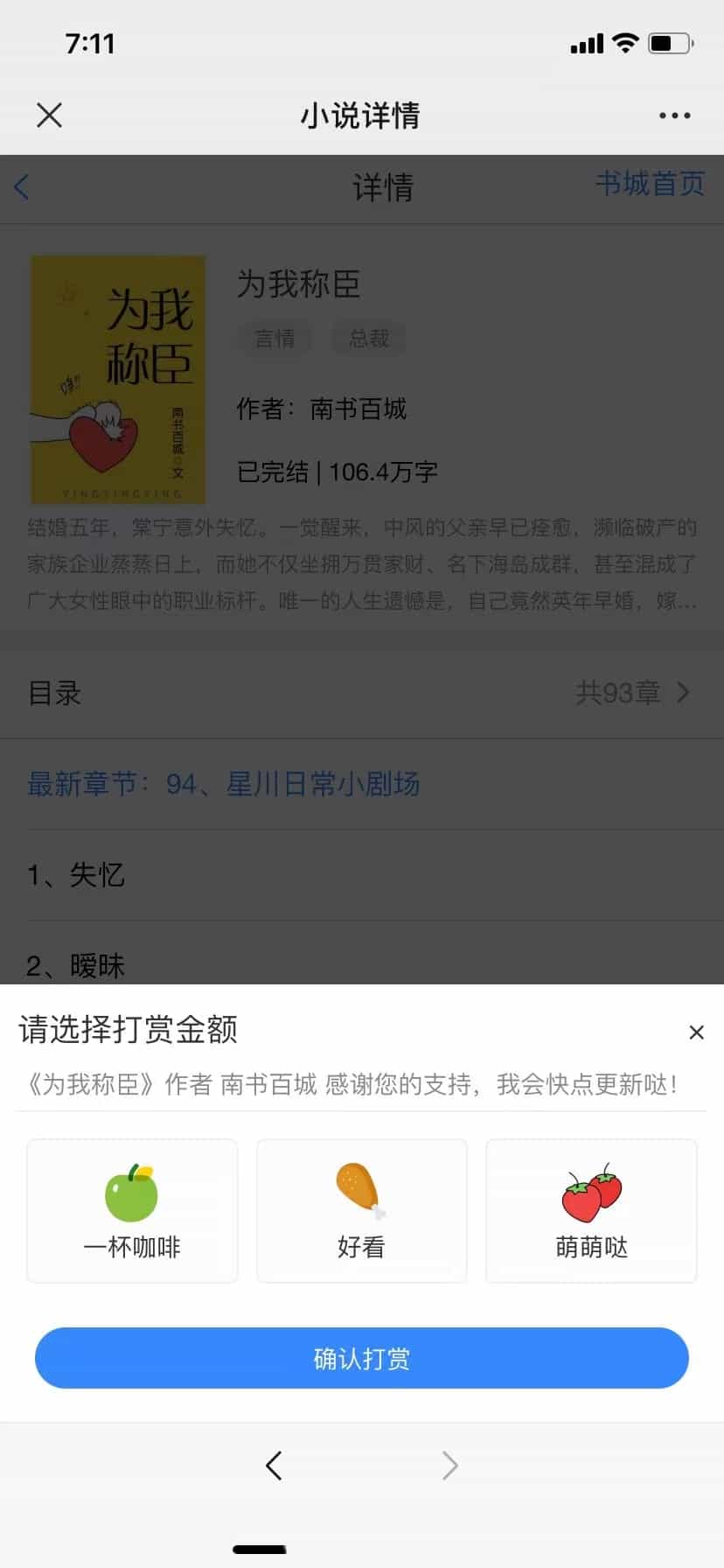Close the 小说详情 webview with the X icon
This screenshot has width=724, height=1568.
50,115
